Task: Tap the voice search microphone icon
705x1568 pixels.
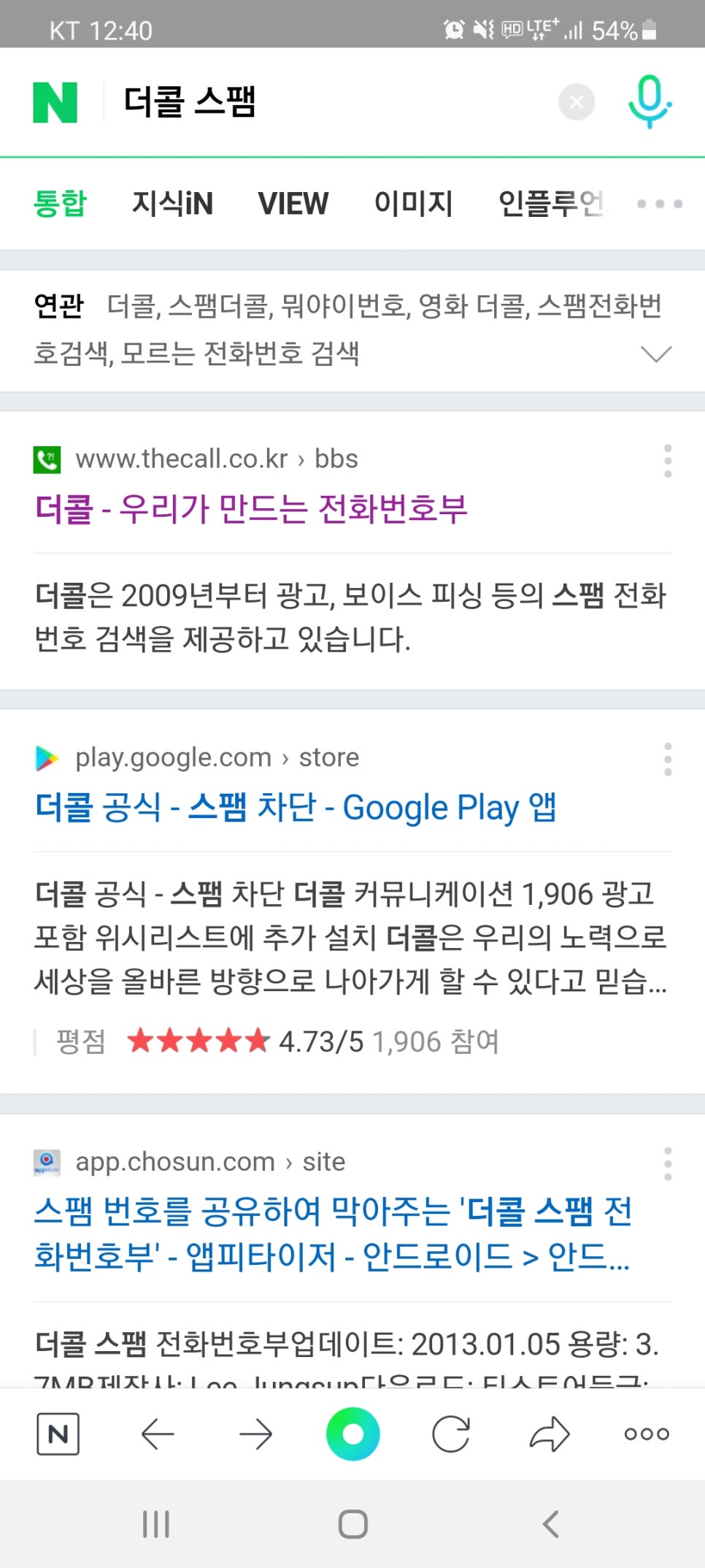Action: point(650,102)
